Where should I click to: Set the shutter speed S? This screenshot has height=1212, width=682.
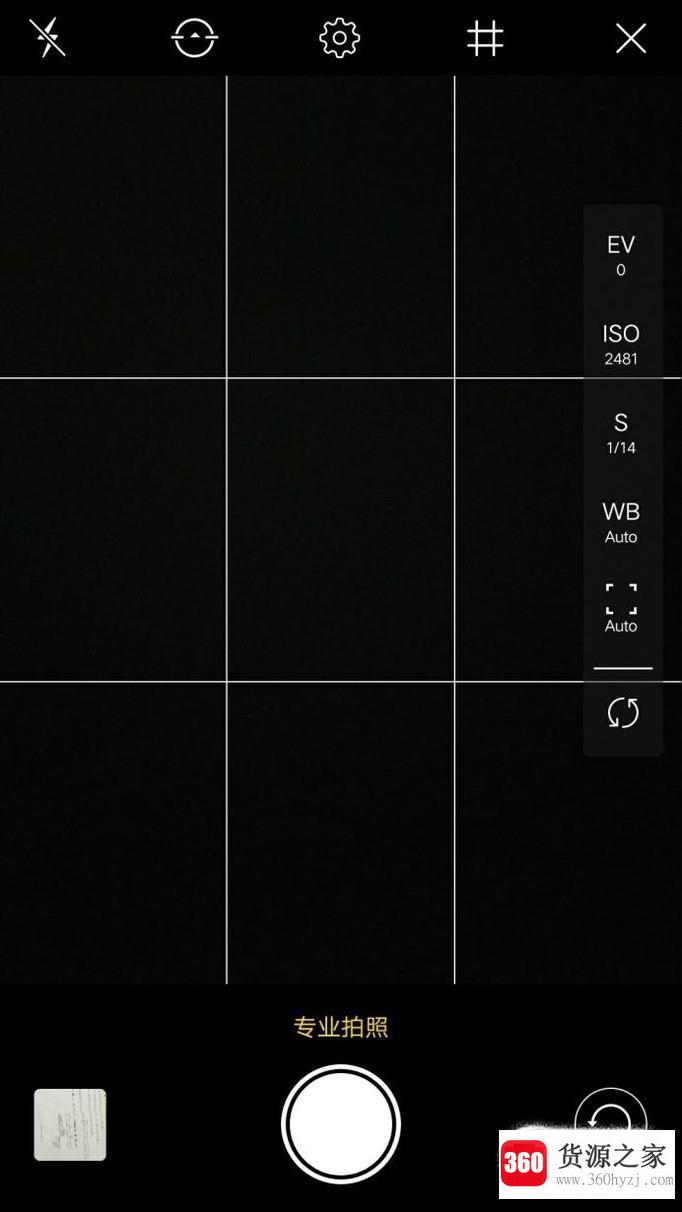pyautogui.click(x=621, y=433)
